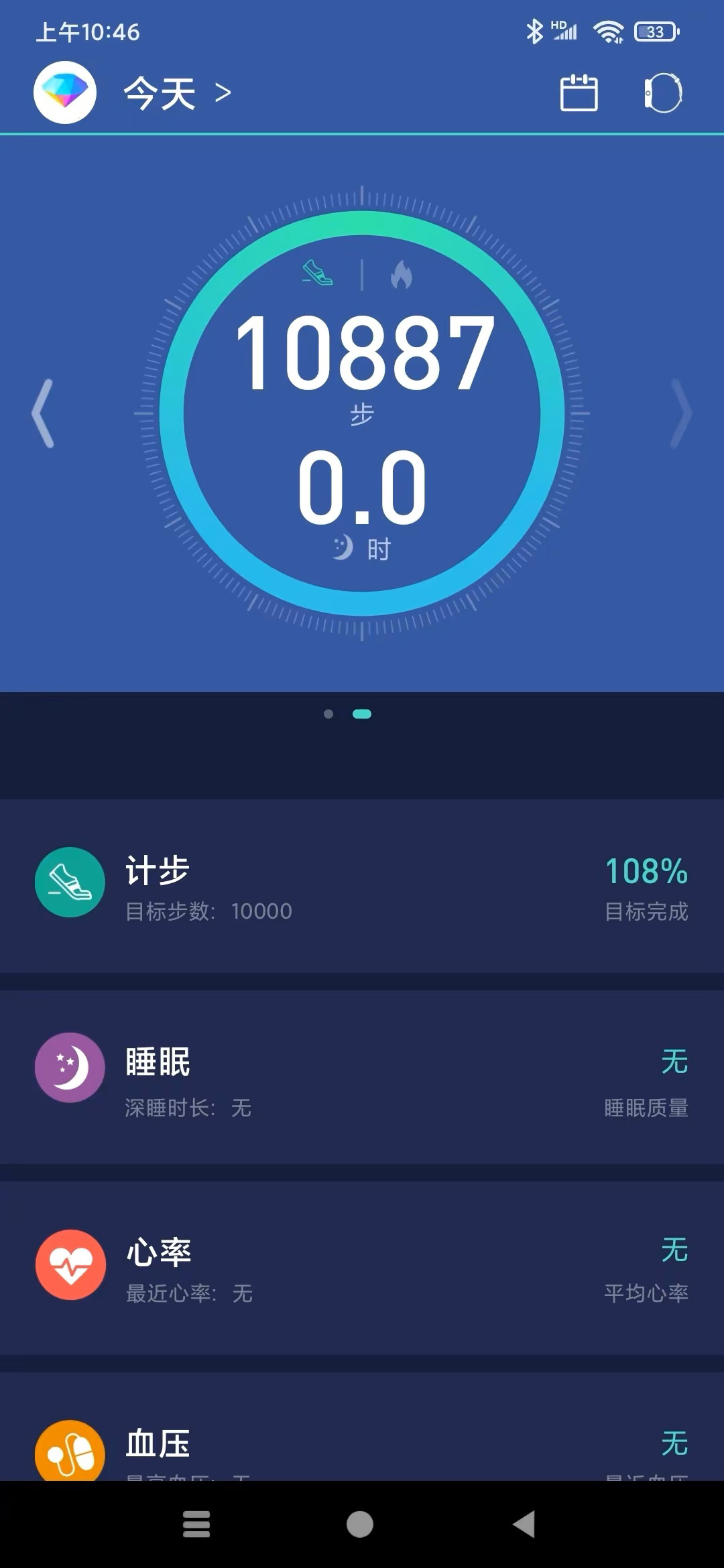The width and height of the screenshot is (724, 1568).
Task: Go to the system home screen
Action: pos(360,1524)
